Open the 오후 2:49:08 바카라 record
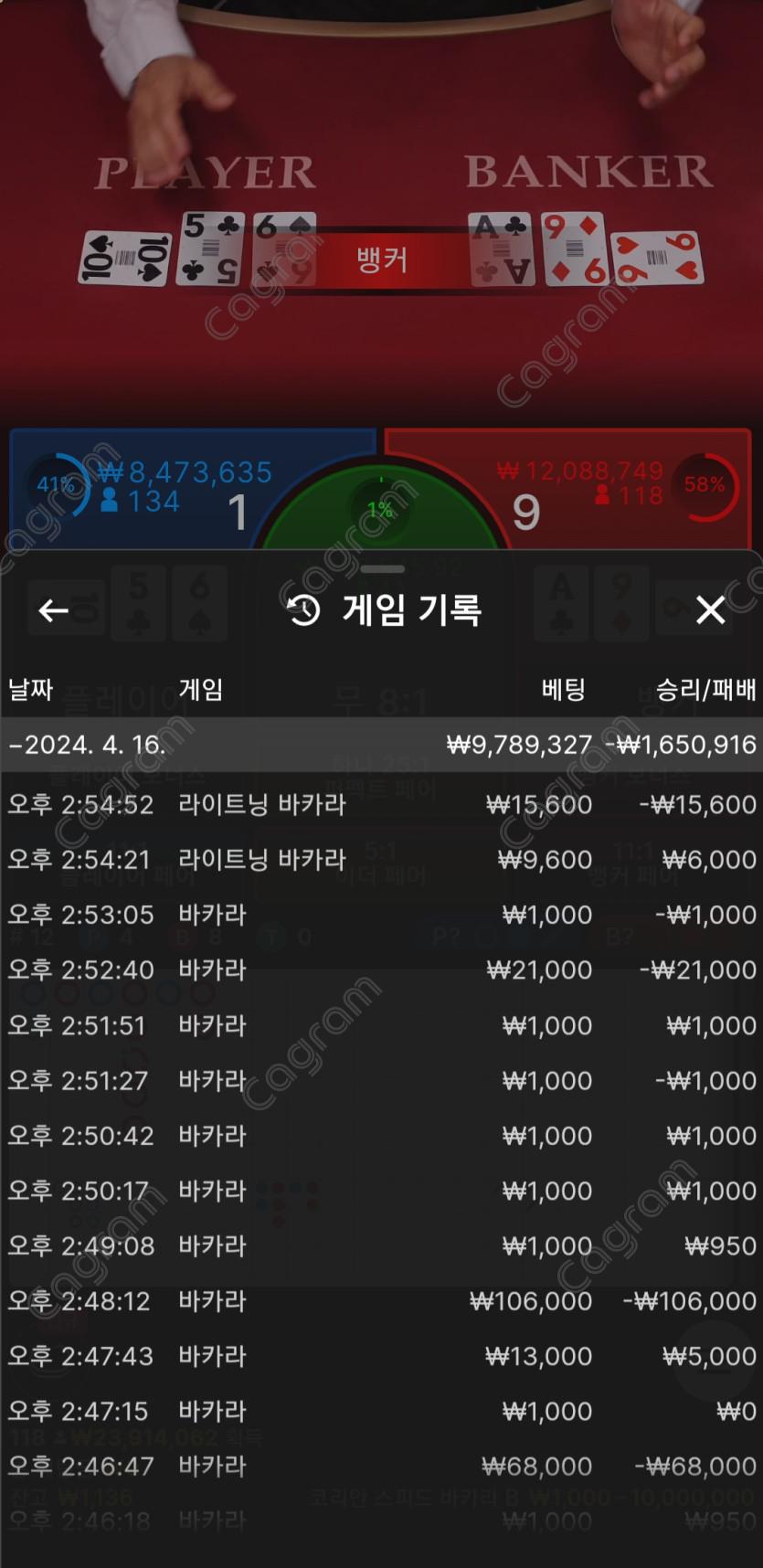 click(x=381, y=1245)
